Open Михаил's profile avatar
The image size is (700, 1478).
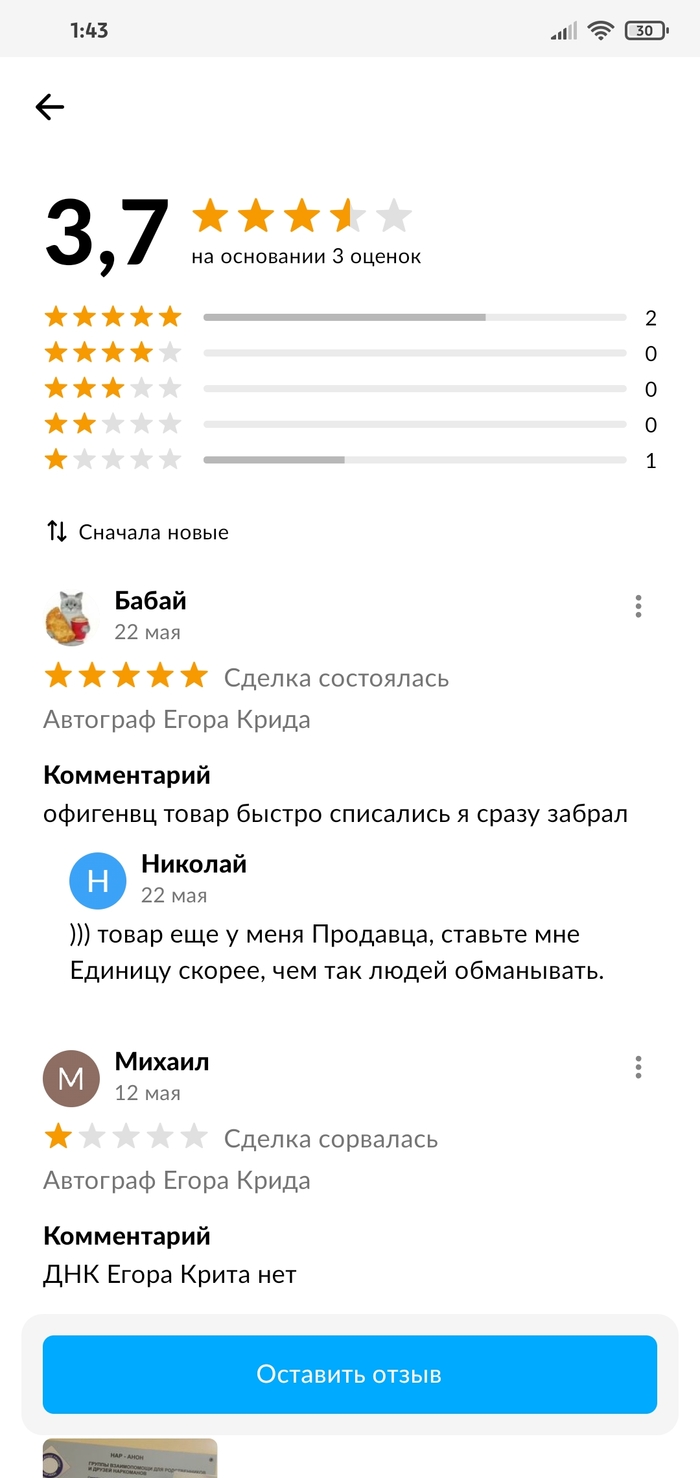pos(71,1078)
